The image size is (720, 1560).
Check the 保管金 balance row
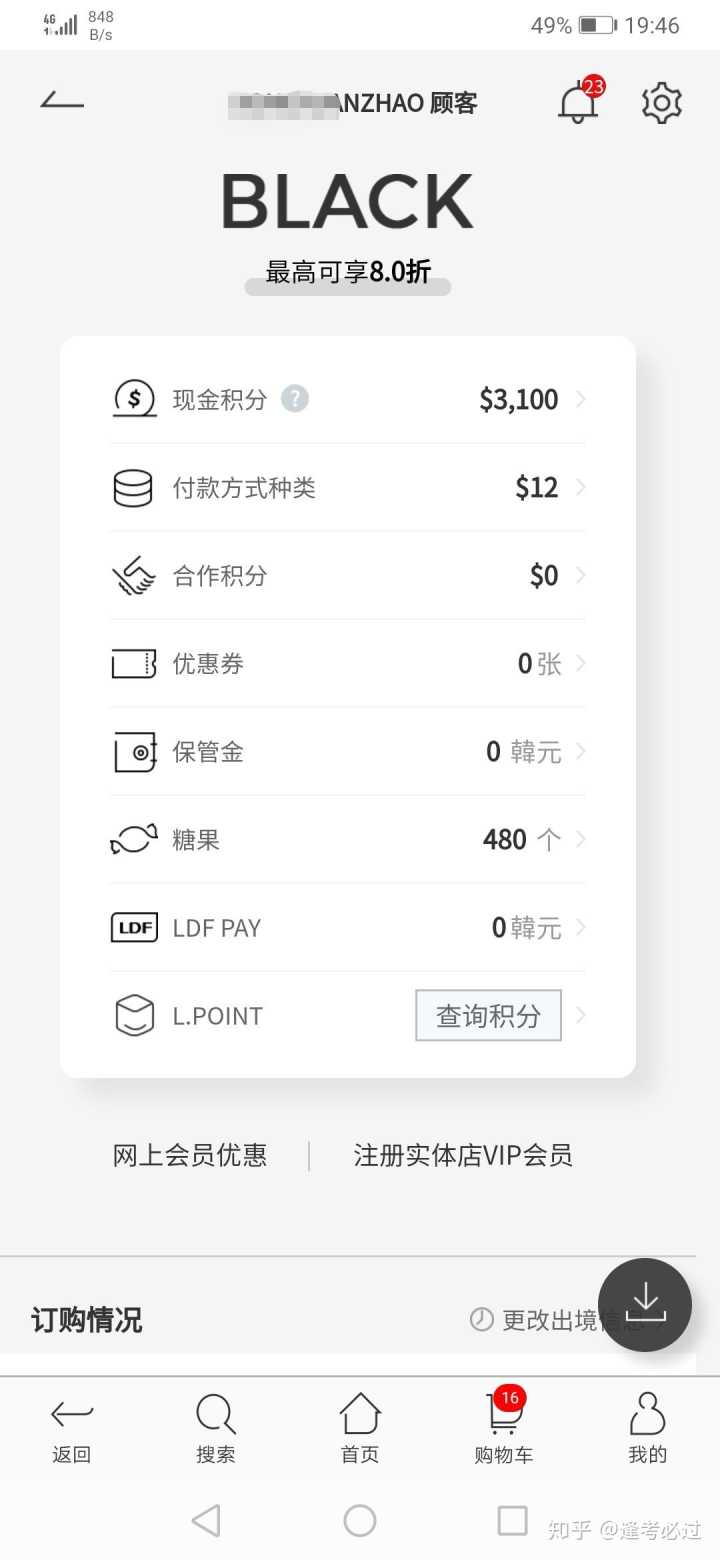click(x=348, y=751)
